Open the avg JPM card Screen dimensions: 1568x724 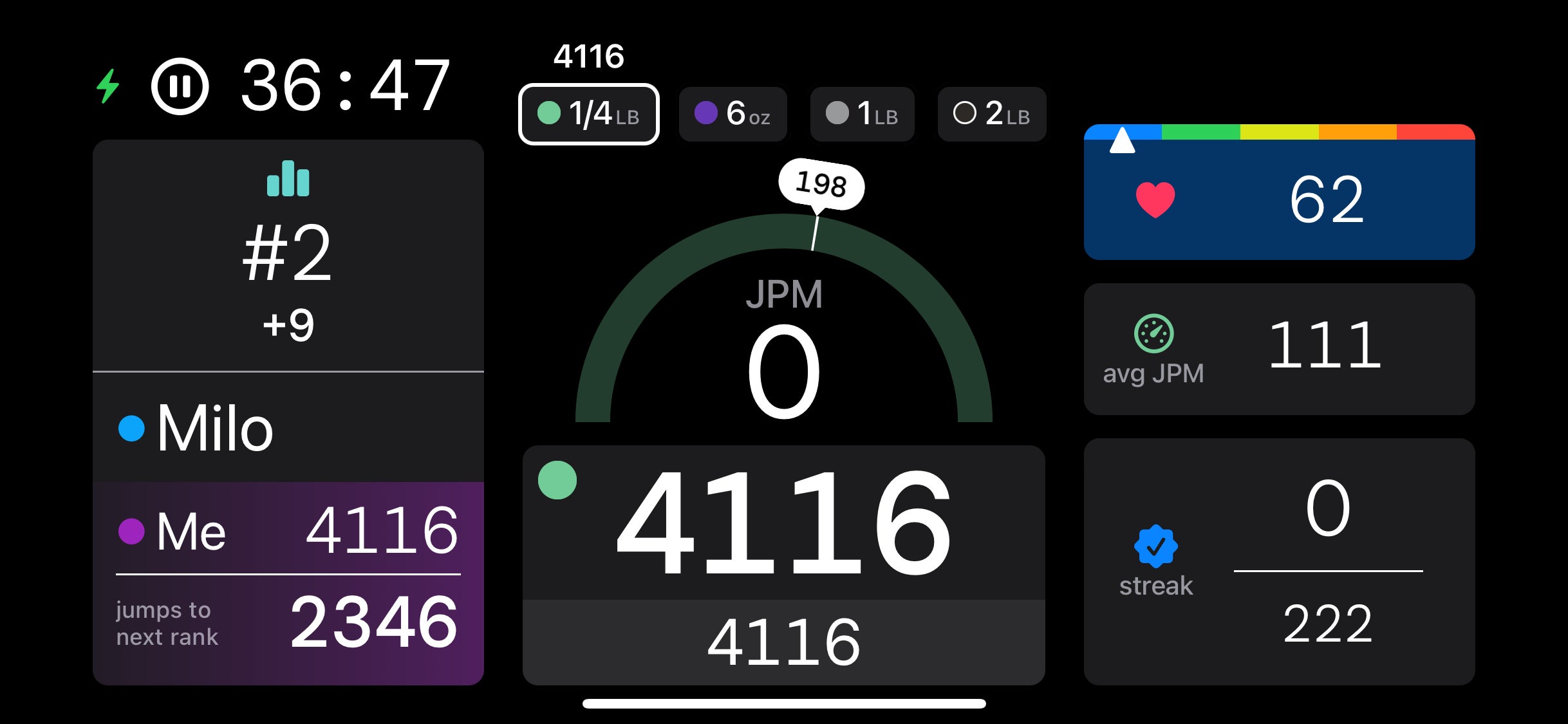pyautogui.click(x=1279, y=349)
